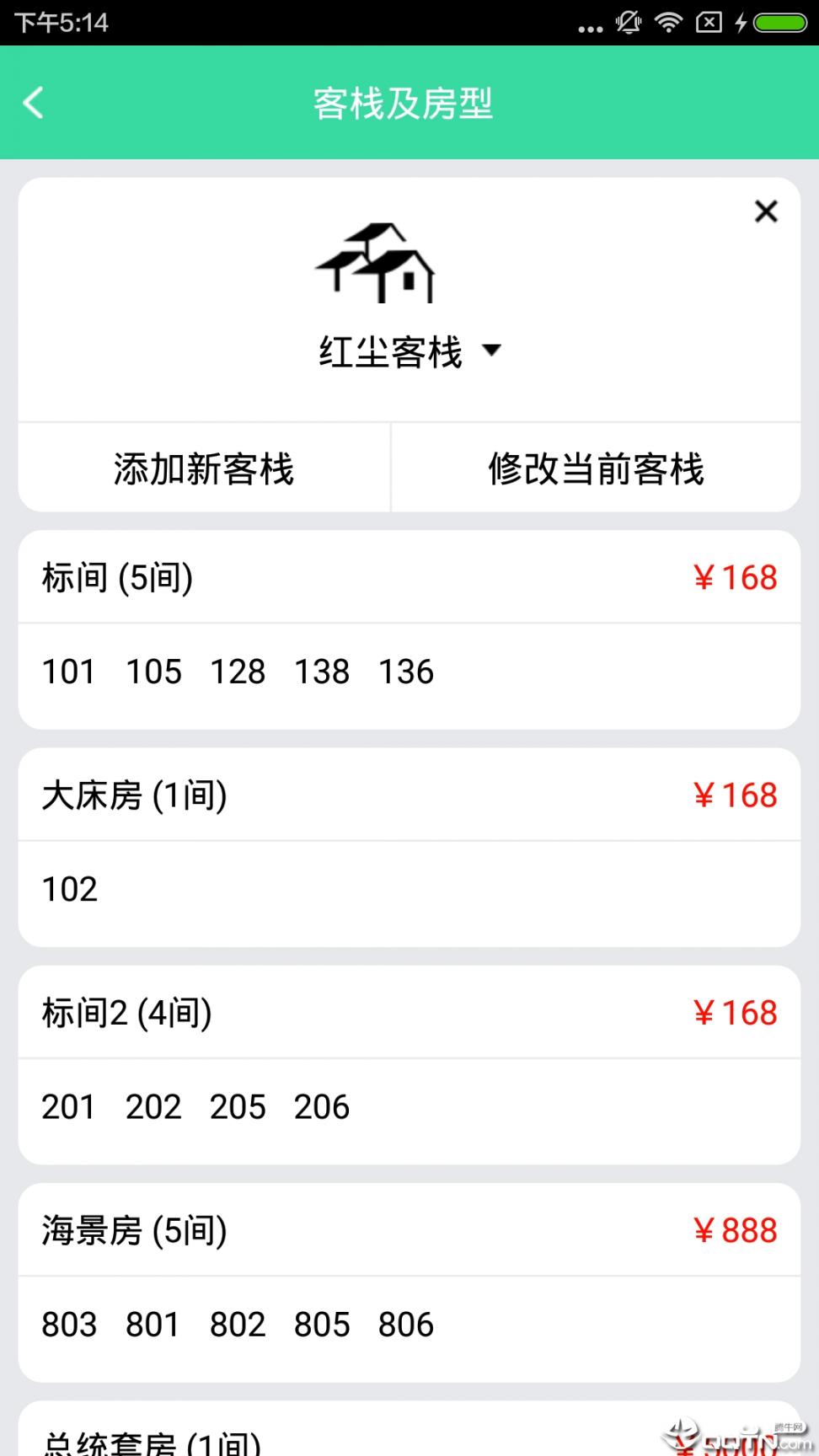Tap 修改当前客栈 to edit this inn
Image resolution: width=819 pixels, height=1456 pixels.
[596, 468]
